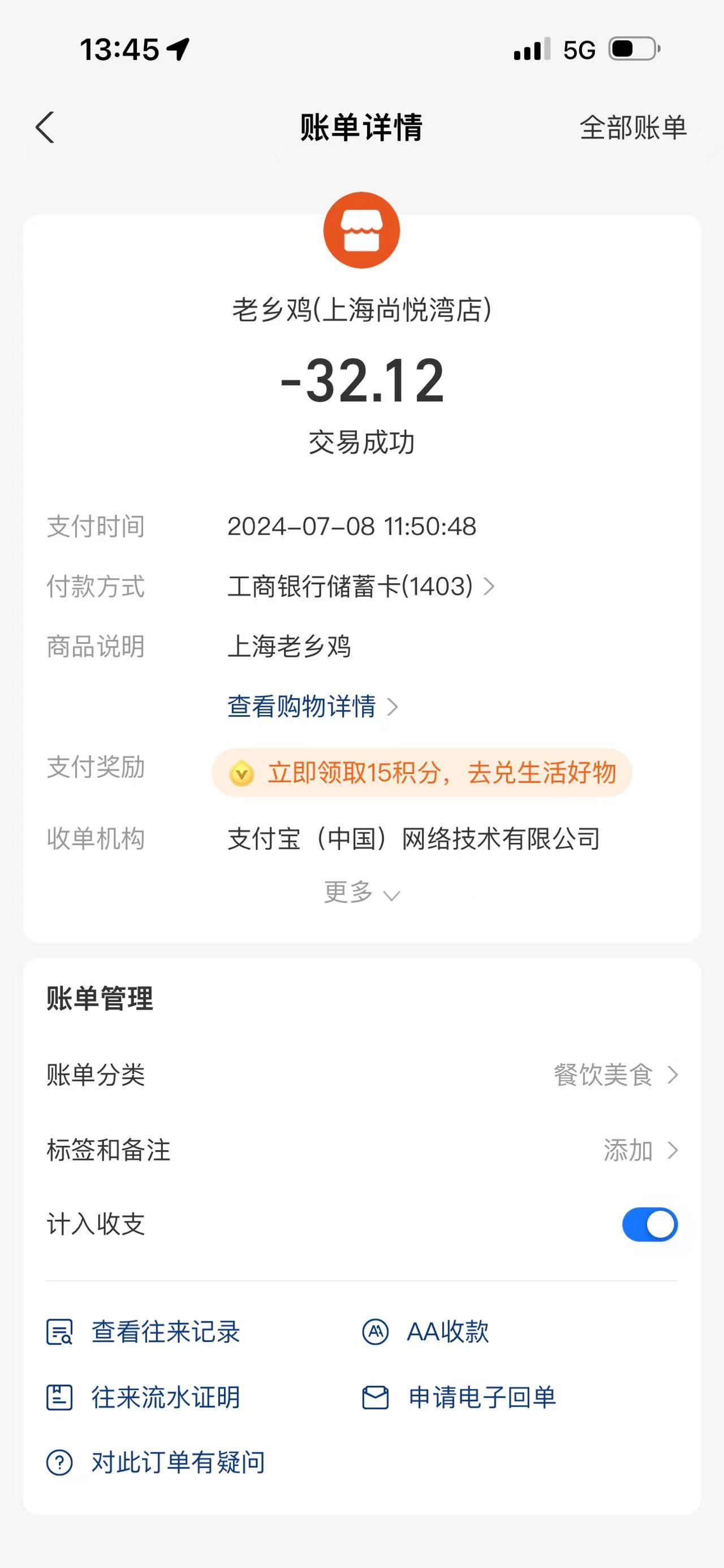Open 全部账单 in the top bar
724x1568 pixels.
[x=633, y=128]
